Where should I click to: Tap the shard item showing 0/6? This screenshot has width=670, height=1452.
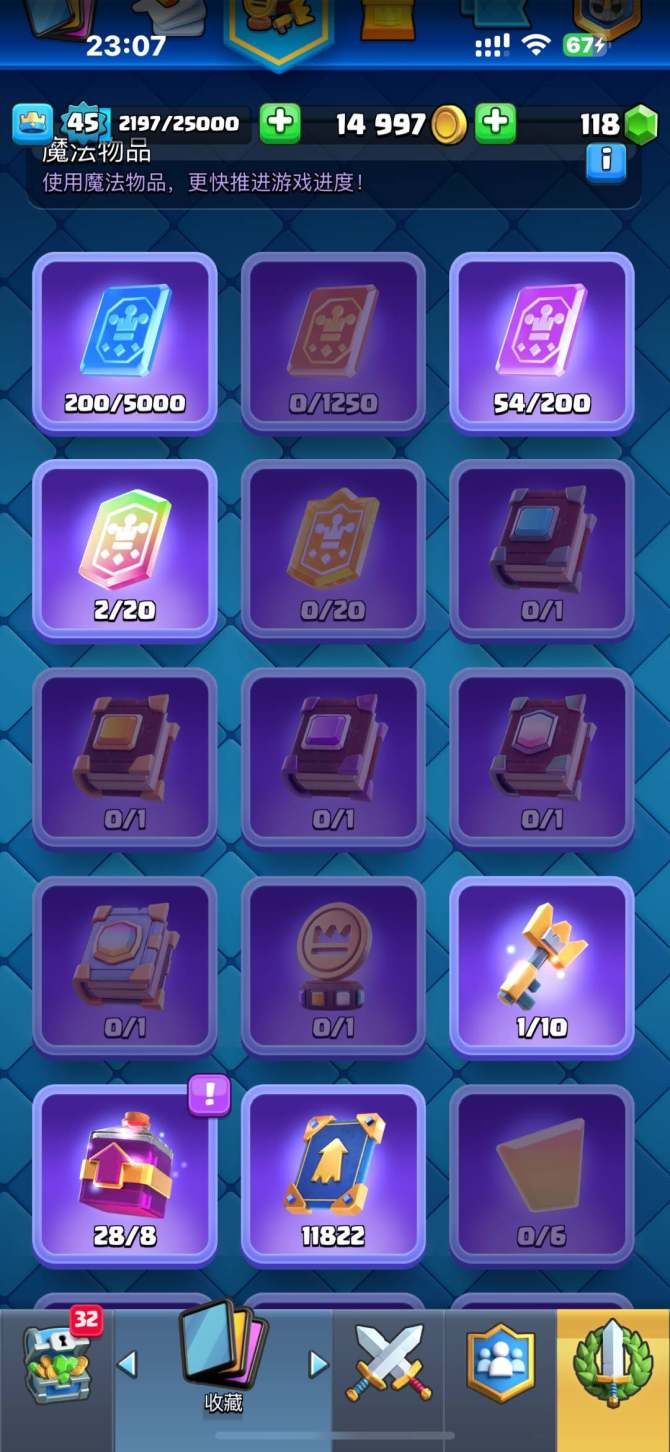(541, 1173)
